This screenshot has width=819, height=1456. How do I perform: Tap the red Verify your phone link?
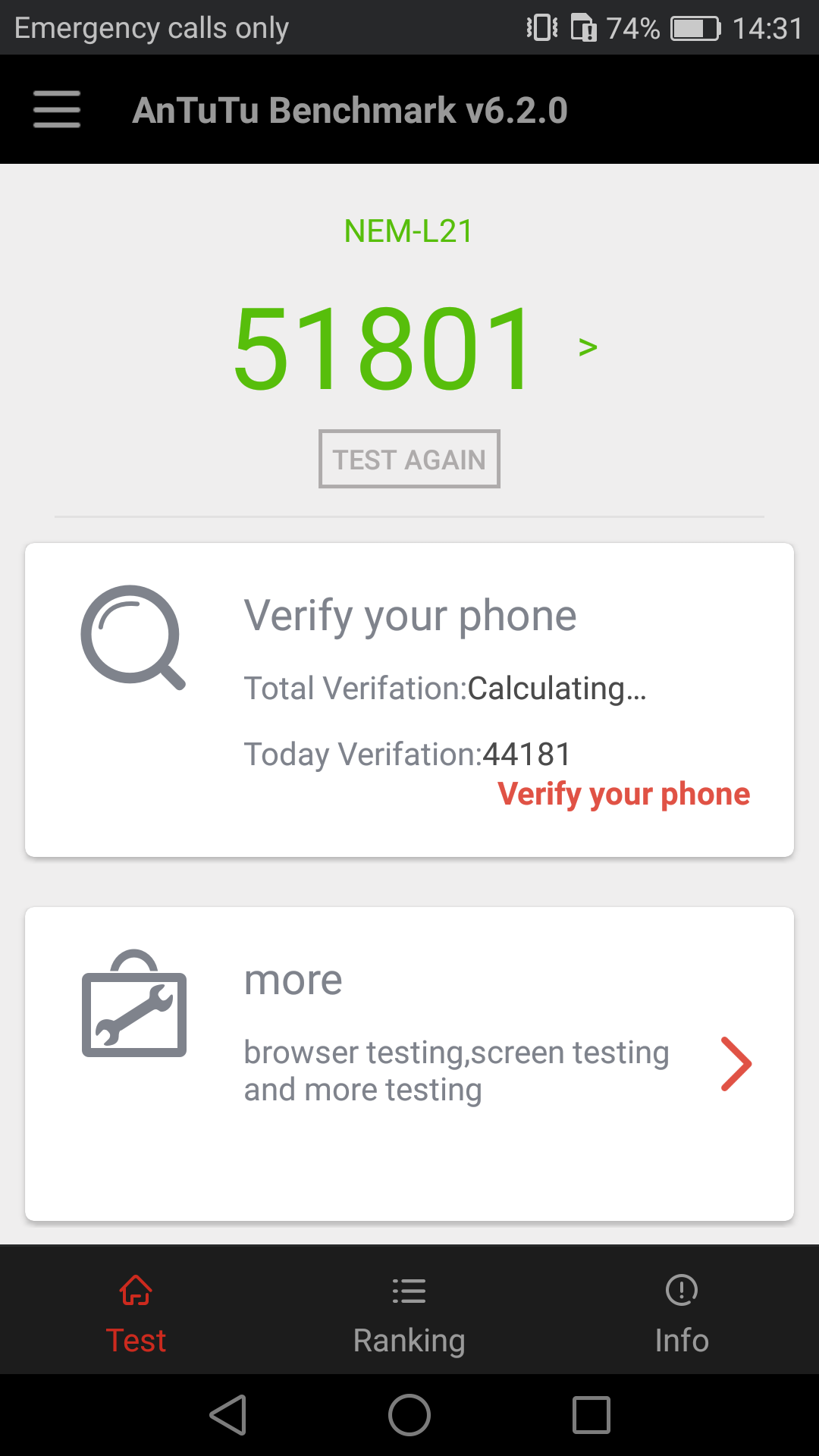[x=623, y=794]
